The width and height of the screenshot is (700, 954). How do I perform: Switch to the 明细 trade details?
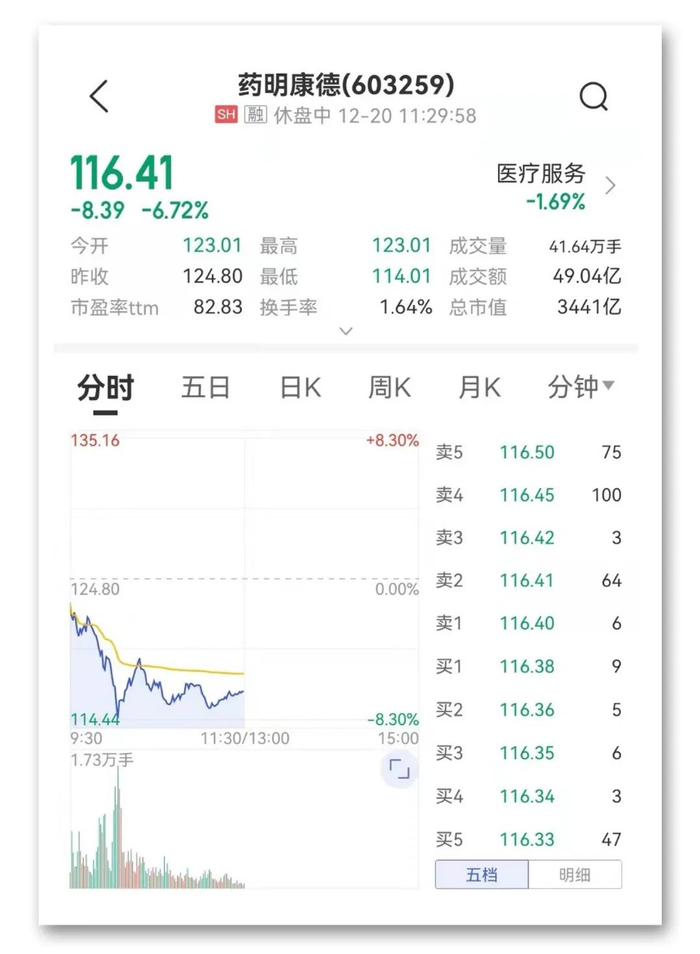(x=574, y=875)
